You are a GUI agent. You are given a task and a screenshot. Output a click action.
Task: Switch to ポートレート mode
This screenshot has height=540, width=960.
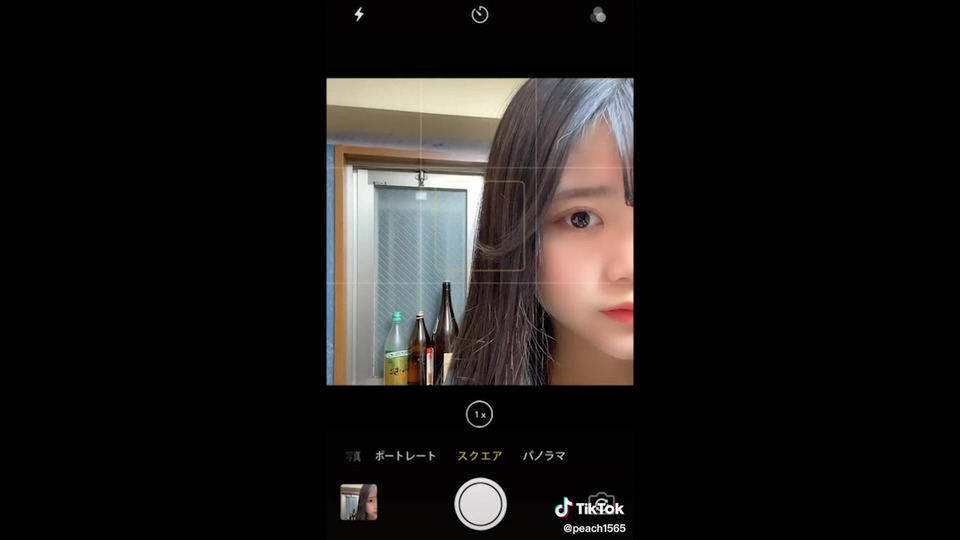coord(405,456)
